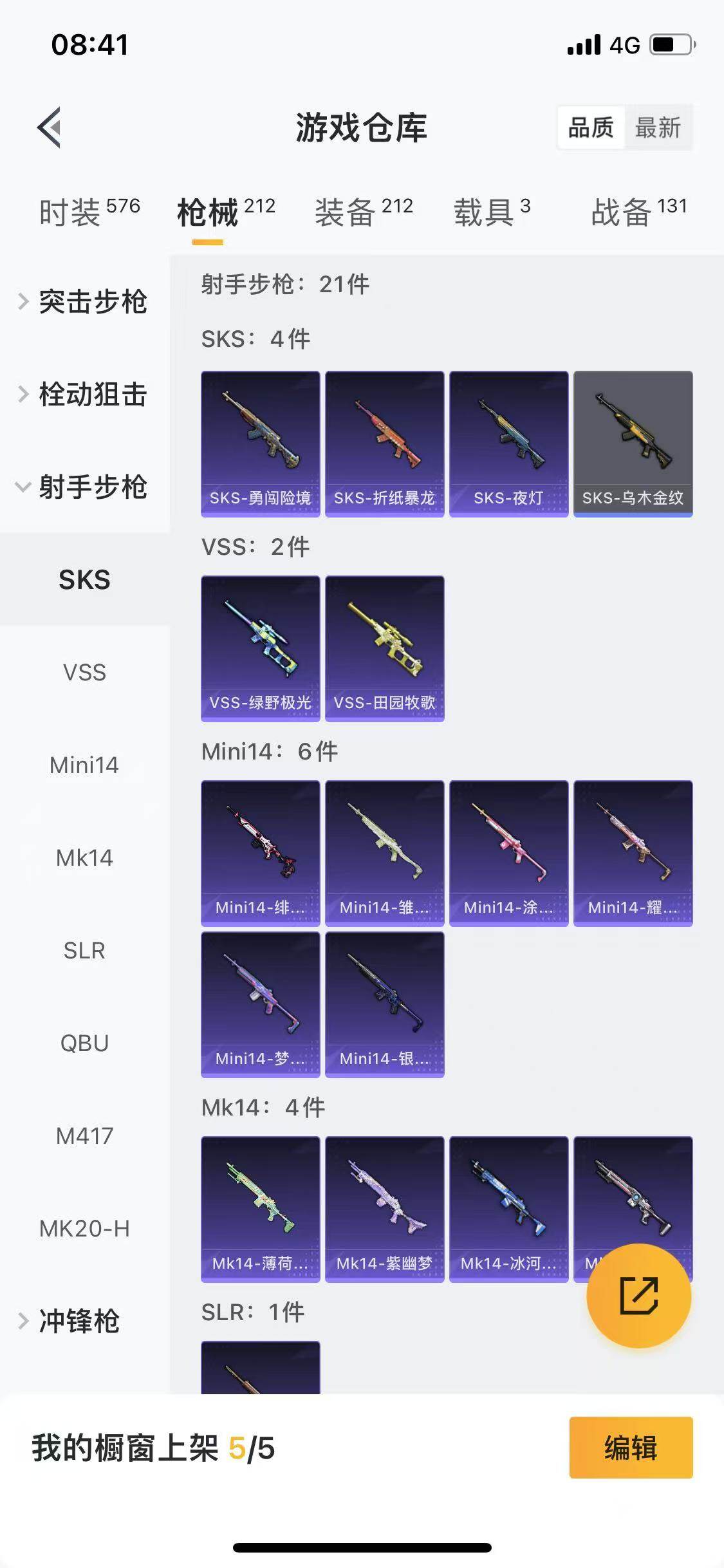This screenshot has width=724, height=1568.
Task: Switch to the 时装 tab
Action: click(89, 211)
